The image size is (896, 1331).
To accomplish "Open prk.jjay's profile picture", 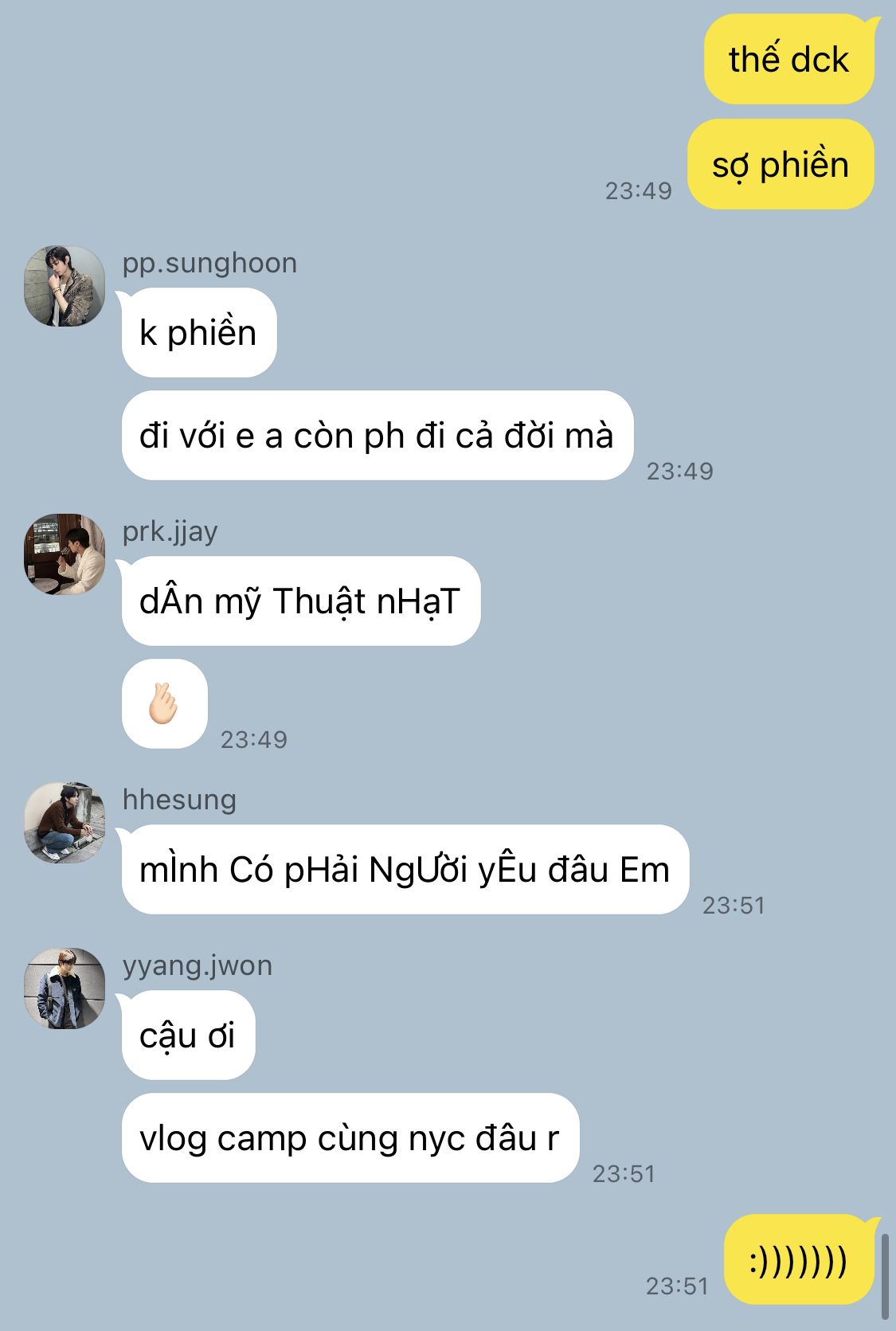I will [65, 554].
